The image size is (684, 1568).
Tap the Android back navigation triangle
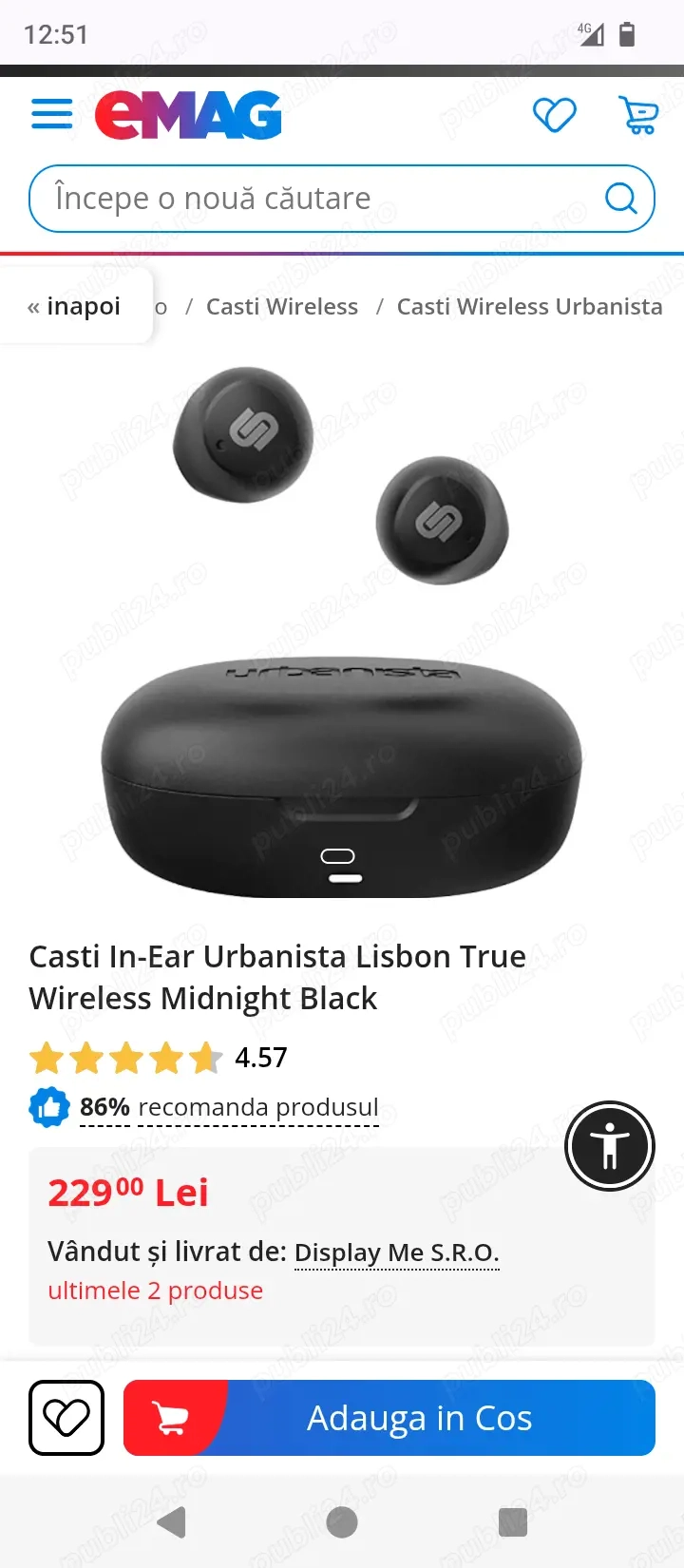[x=171, y=1523]
